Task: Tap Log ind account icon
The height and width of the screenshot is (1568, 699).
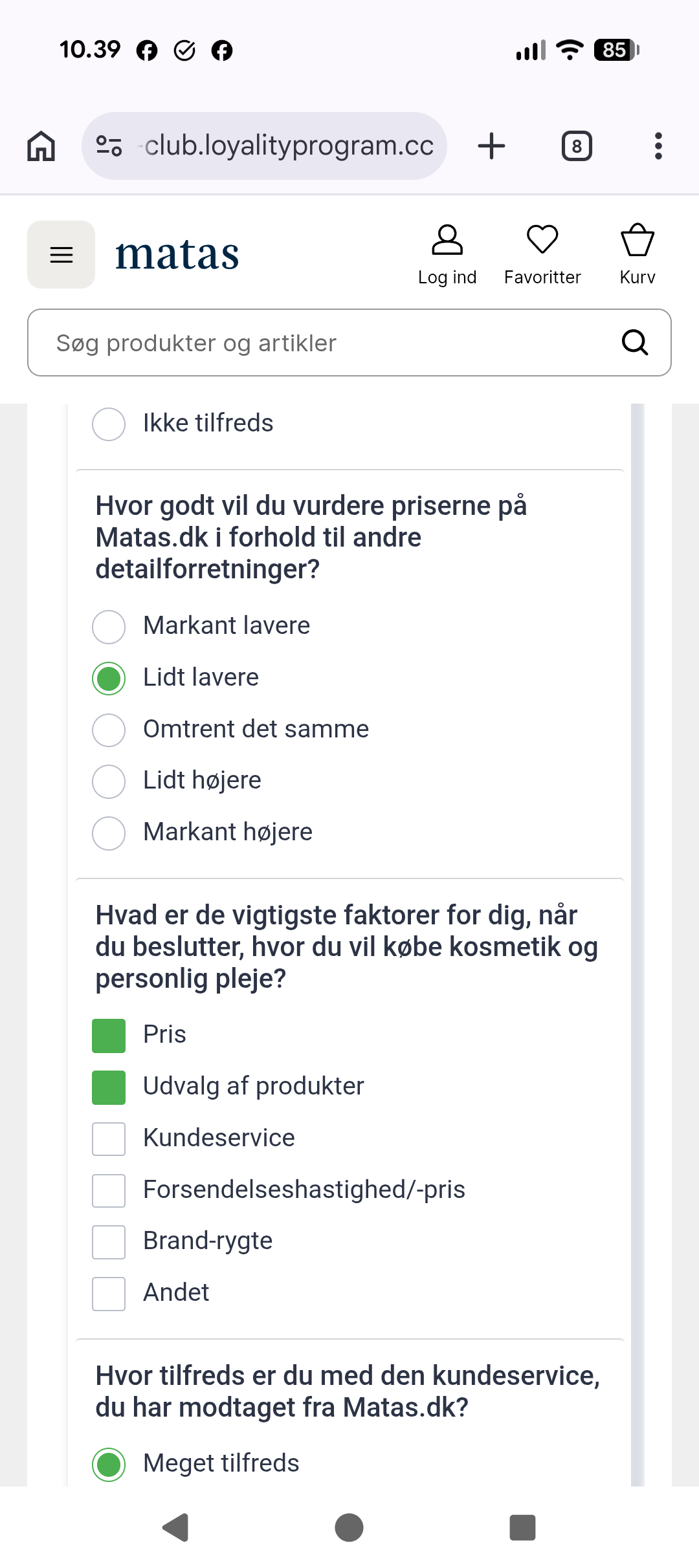Action: [x=447, y=254]
